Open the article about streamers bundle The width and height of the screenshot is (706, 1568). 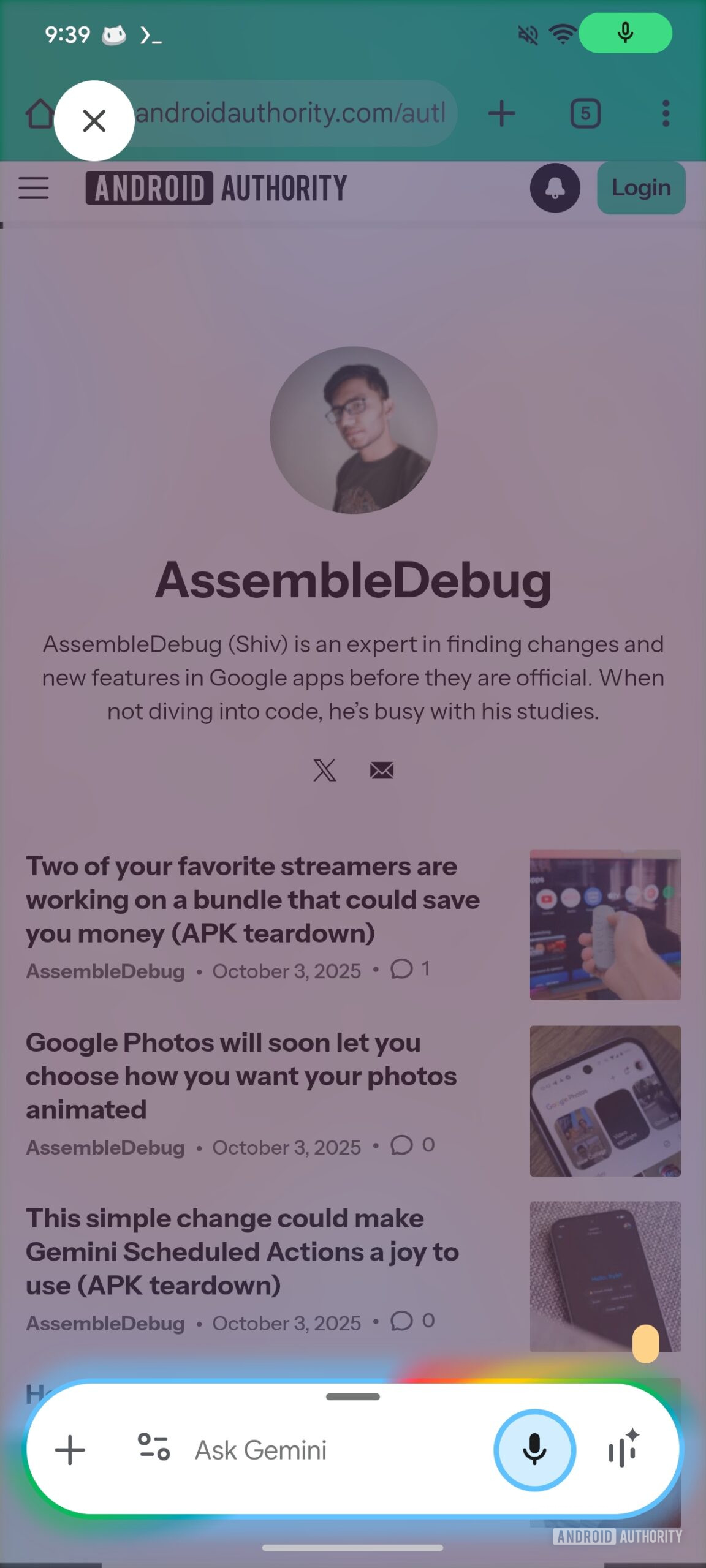tap(252, 900)
